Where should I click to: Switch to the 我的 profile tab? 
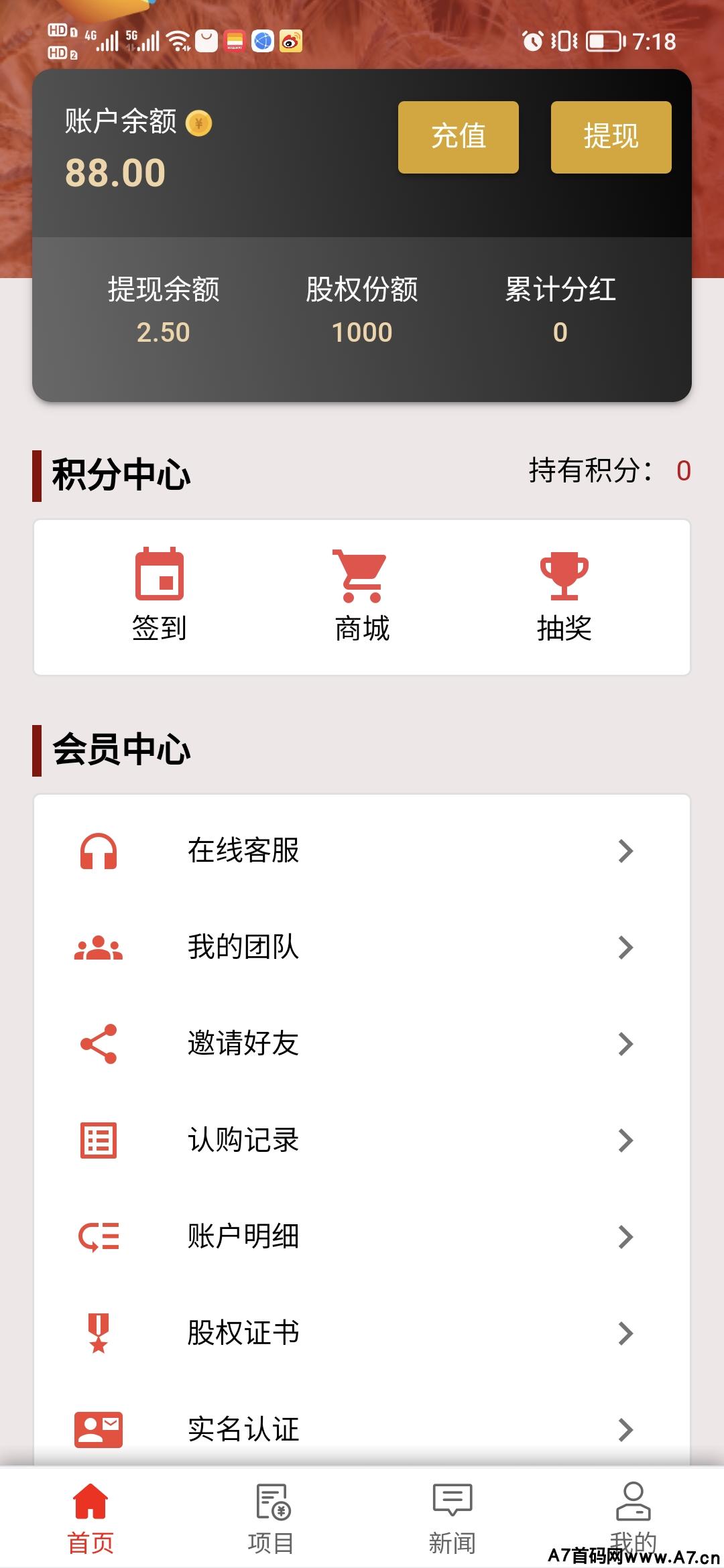point(633,1518)
